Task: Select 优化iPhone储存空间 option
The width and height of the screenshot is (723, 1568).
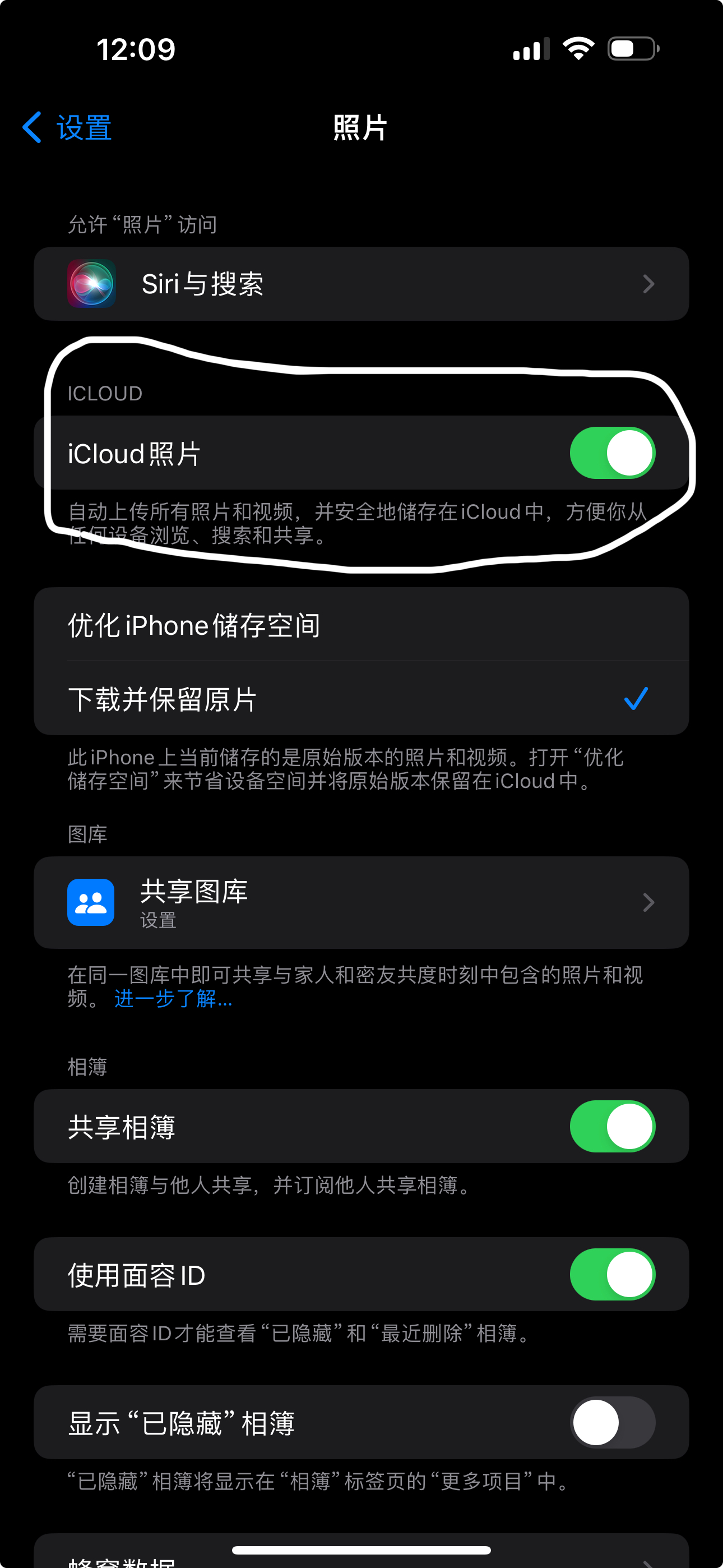Action: point(360,625)
